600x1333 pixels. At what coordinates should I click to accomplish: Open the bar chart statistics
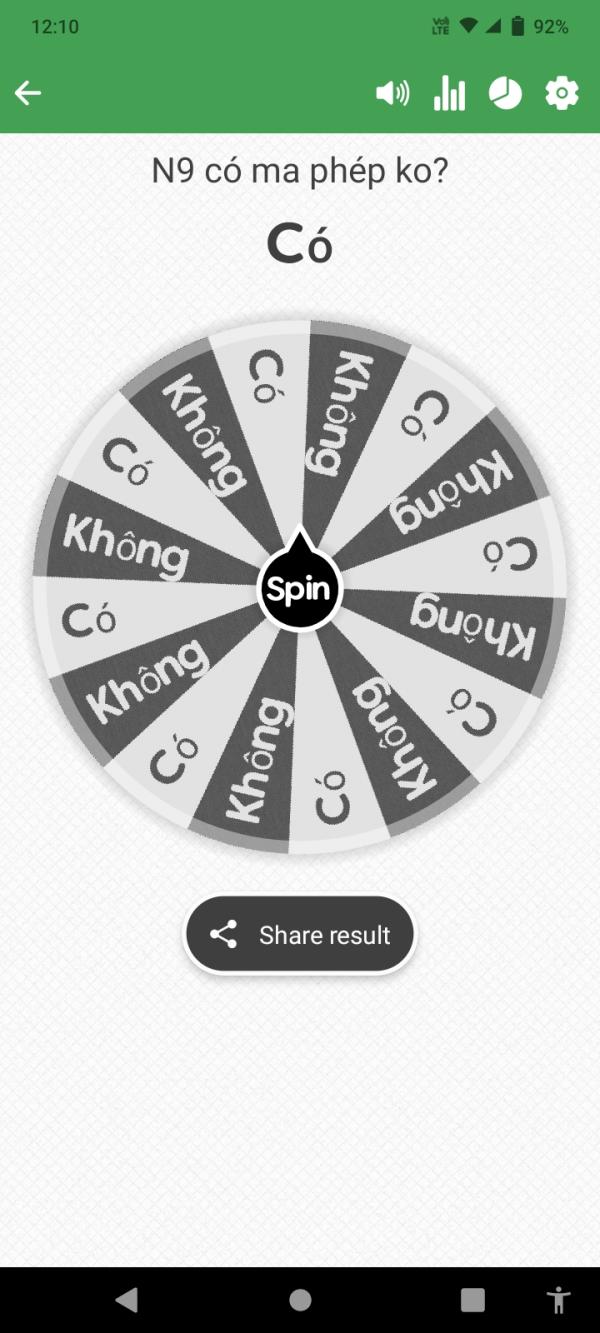coord(449,94)
